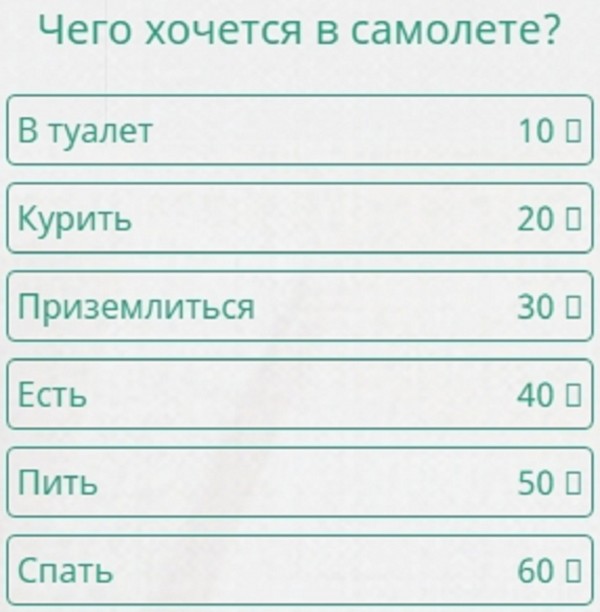The image size is (600, 612).
Task: Tap the Спать answer row
Action: [x=300, y=570]
